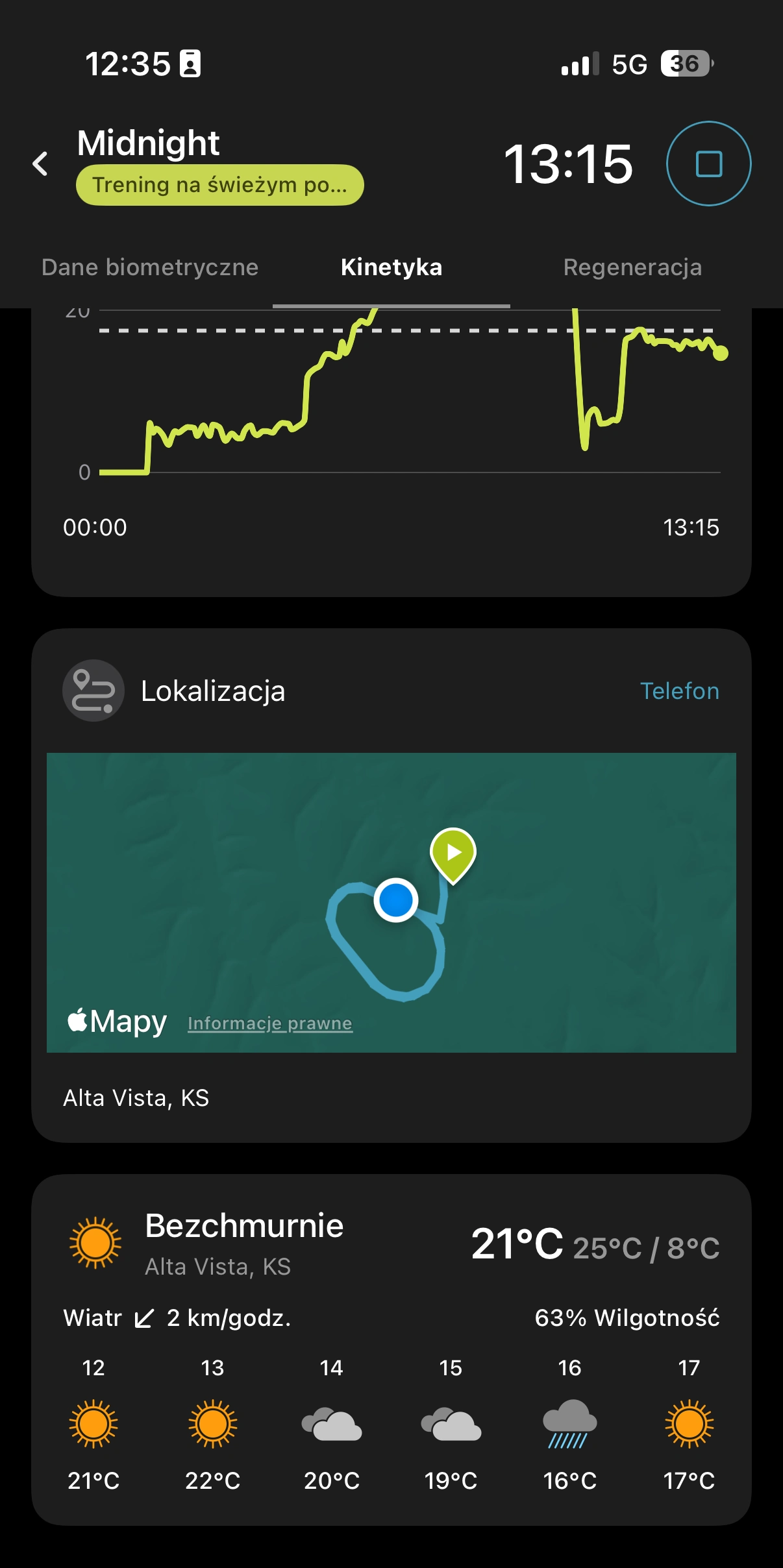
Task: Select the Kinetyka tab
Action: [391, 267]
